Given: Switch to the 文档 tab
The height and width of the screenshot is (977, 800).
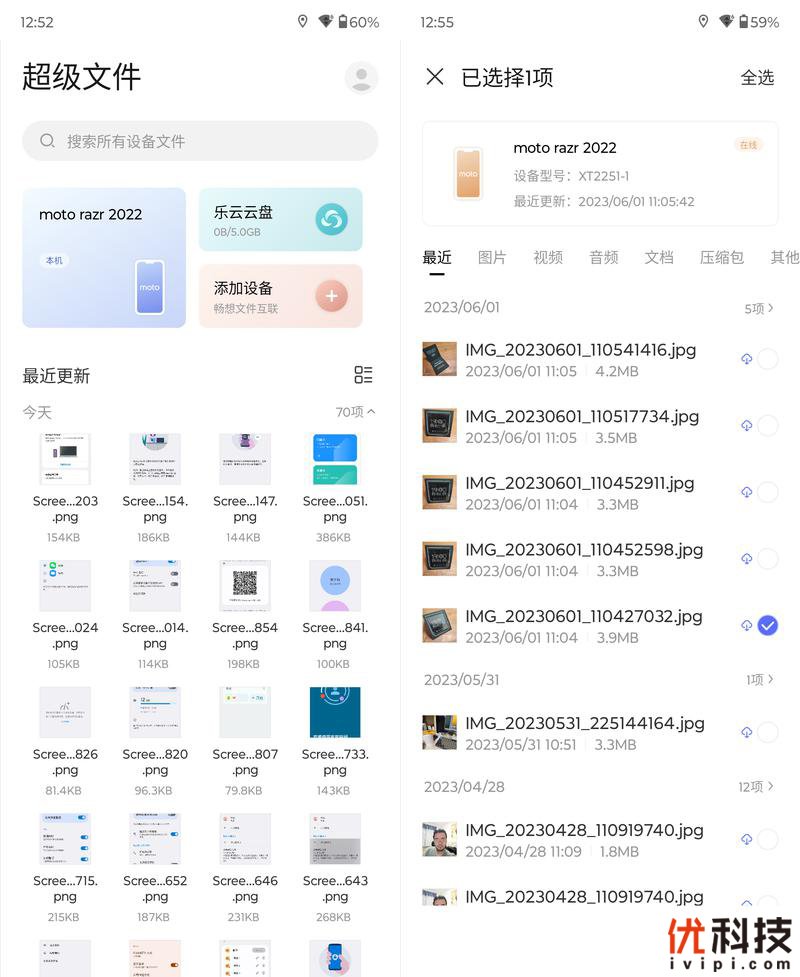Looking at the screenshot, I should tap(659, 257).
